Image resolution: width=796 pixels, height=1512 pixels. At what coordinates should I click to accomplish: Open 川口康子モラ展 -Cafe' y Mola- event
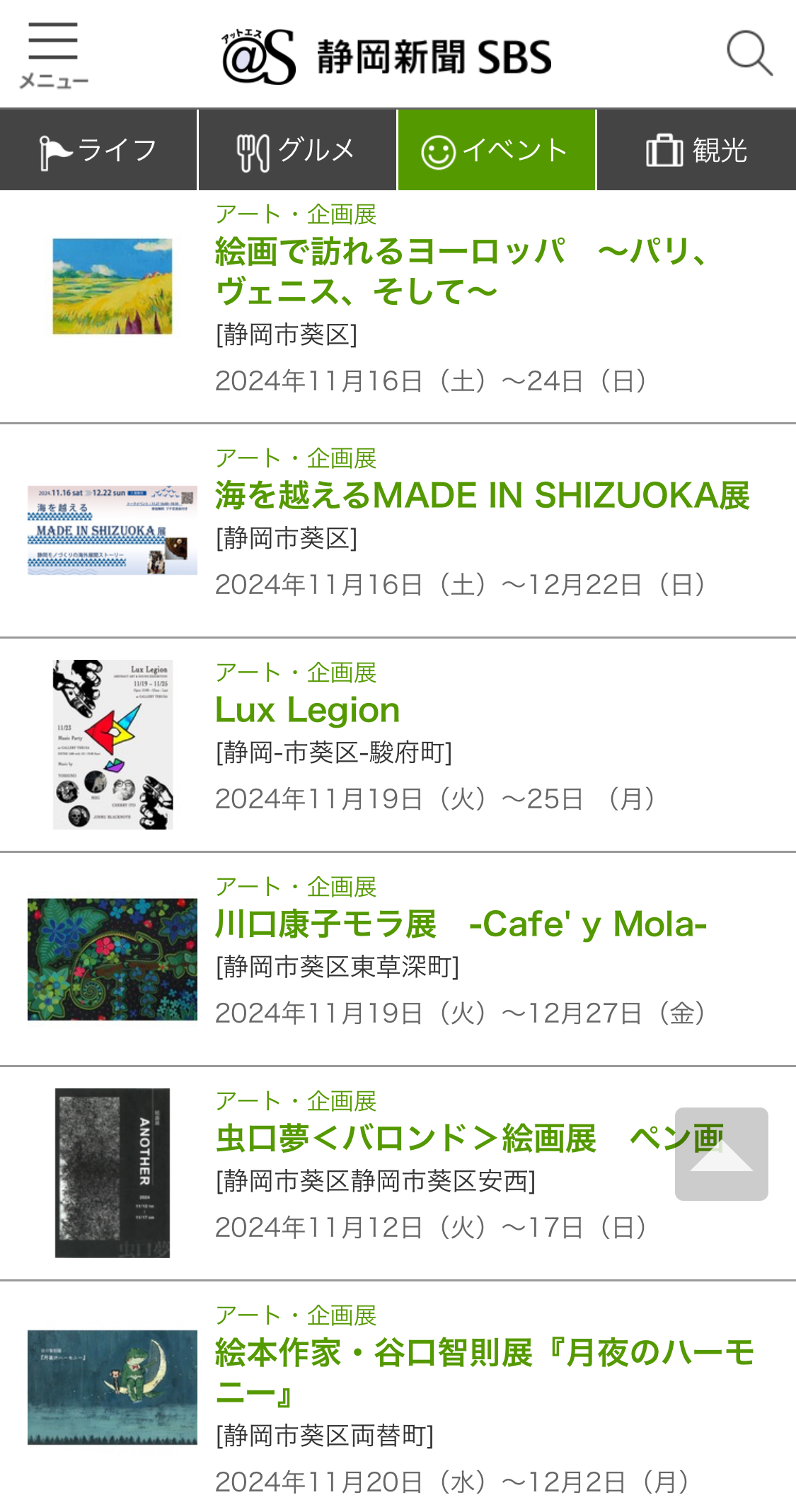click(x=461, y=924)
